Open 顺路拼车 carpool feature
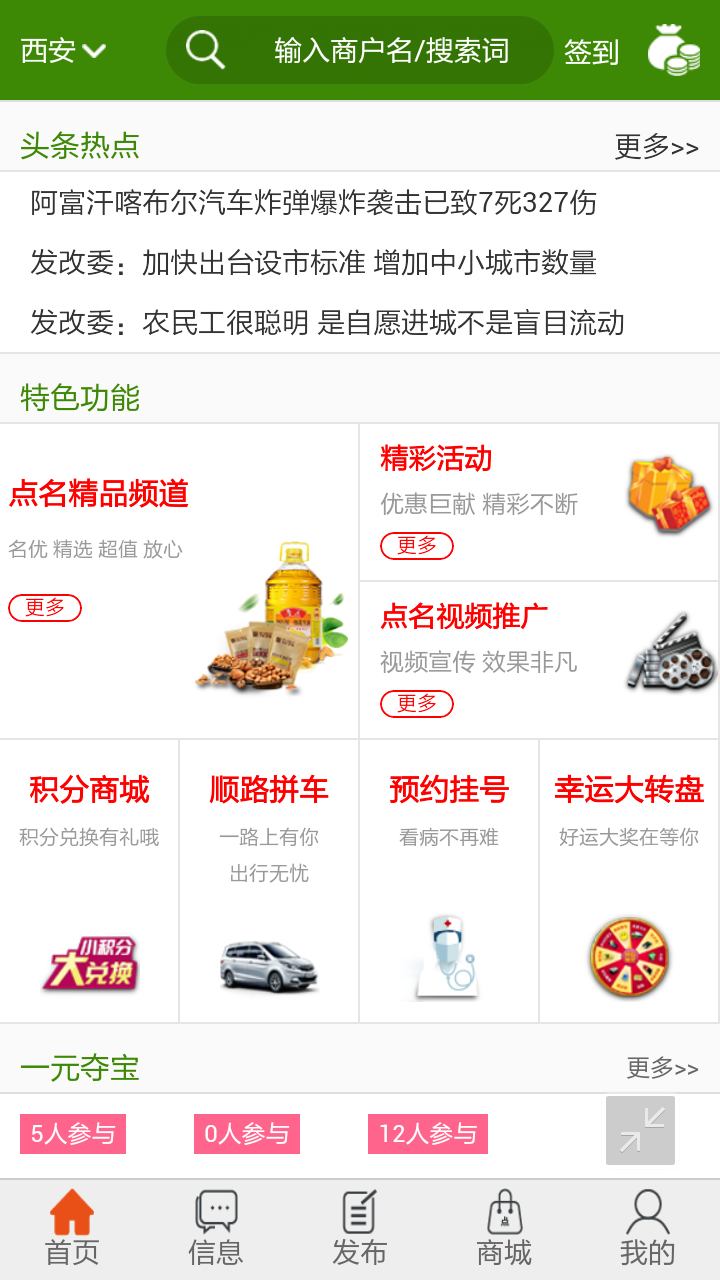720x1280 pixels. [269, 880]
